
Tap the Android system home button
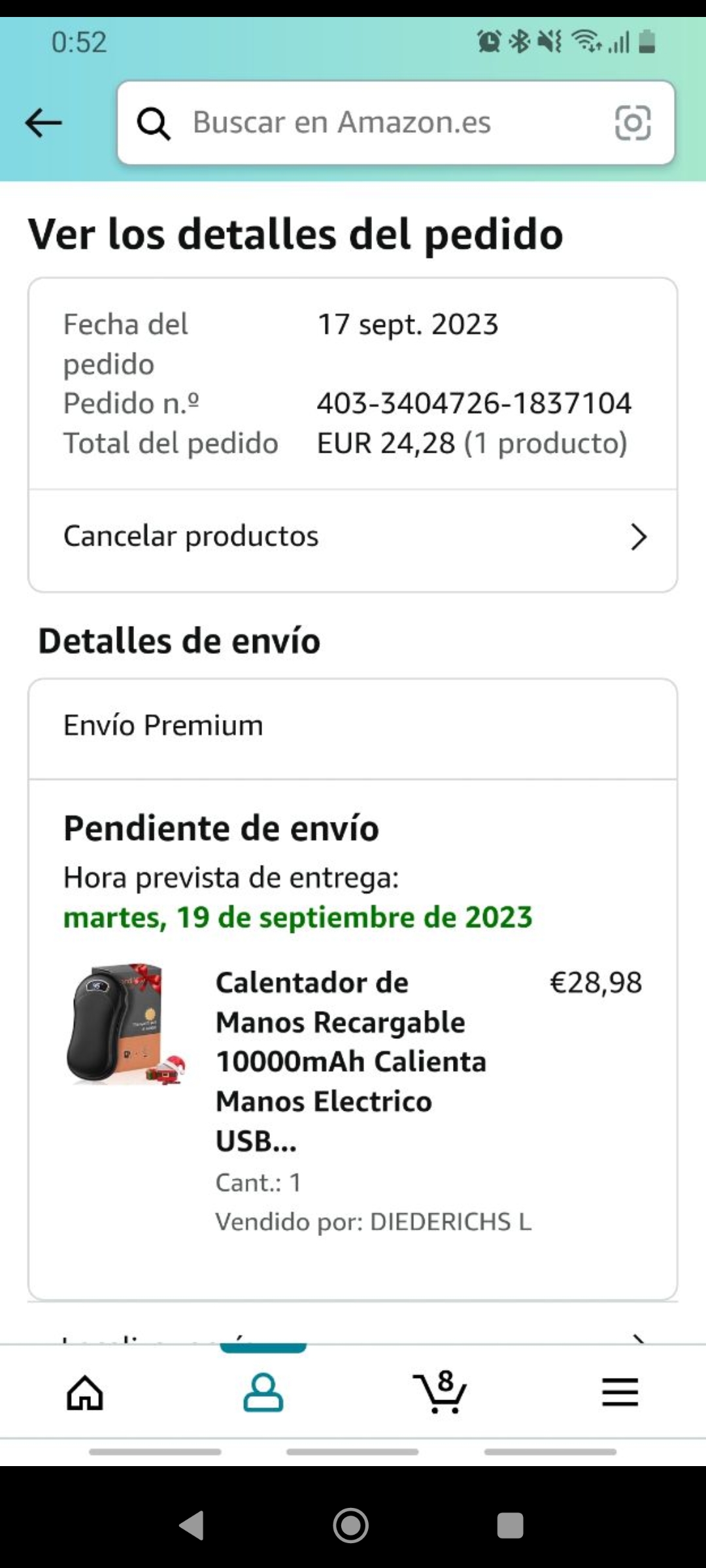(351, 1526)
